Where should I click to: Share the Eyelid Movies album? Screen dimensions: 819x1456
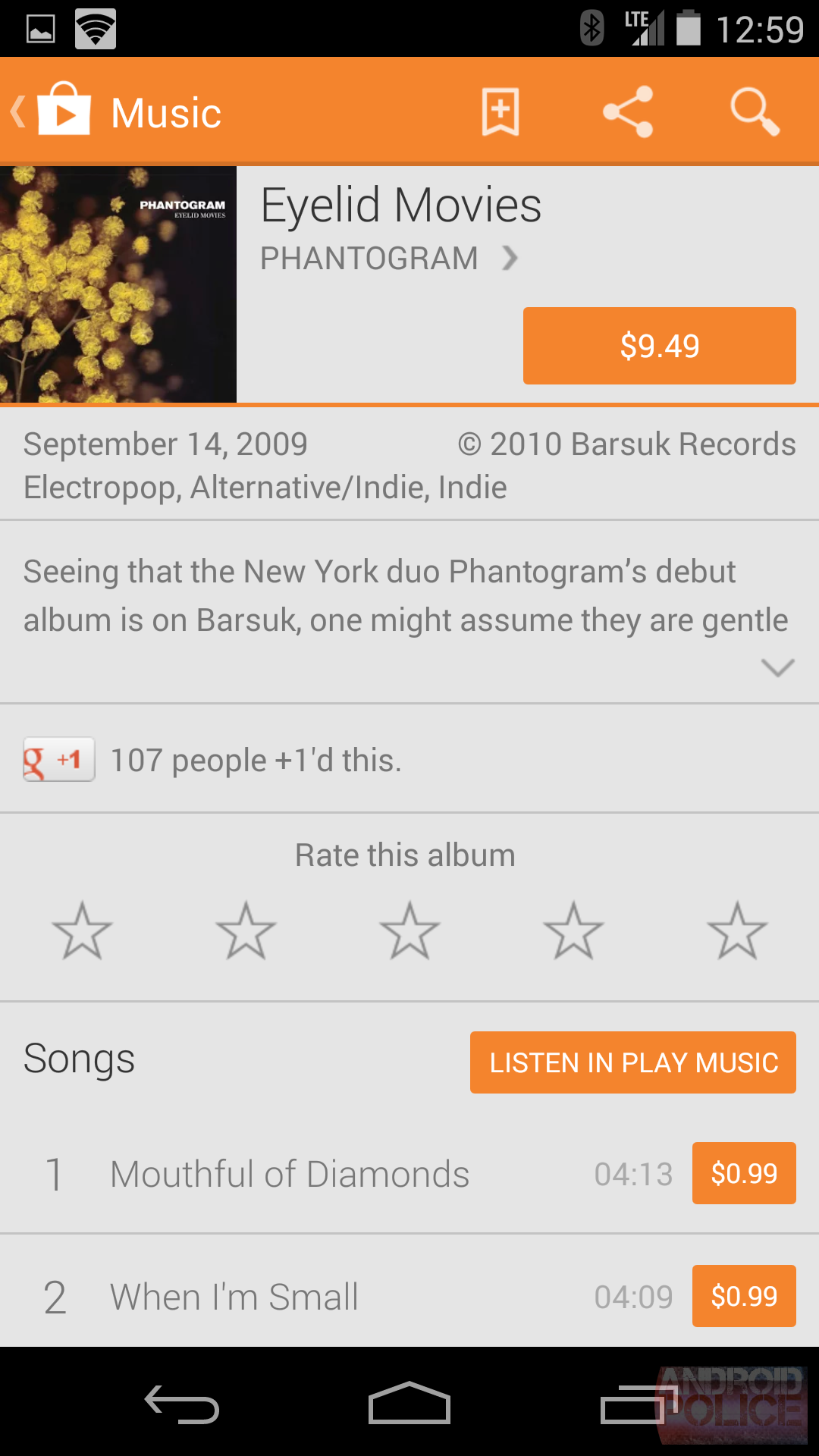tap(628, 111)
